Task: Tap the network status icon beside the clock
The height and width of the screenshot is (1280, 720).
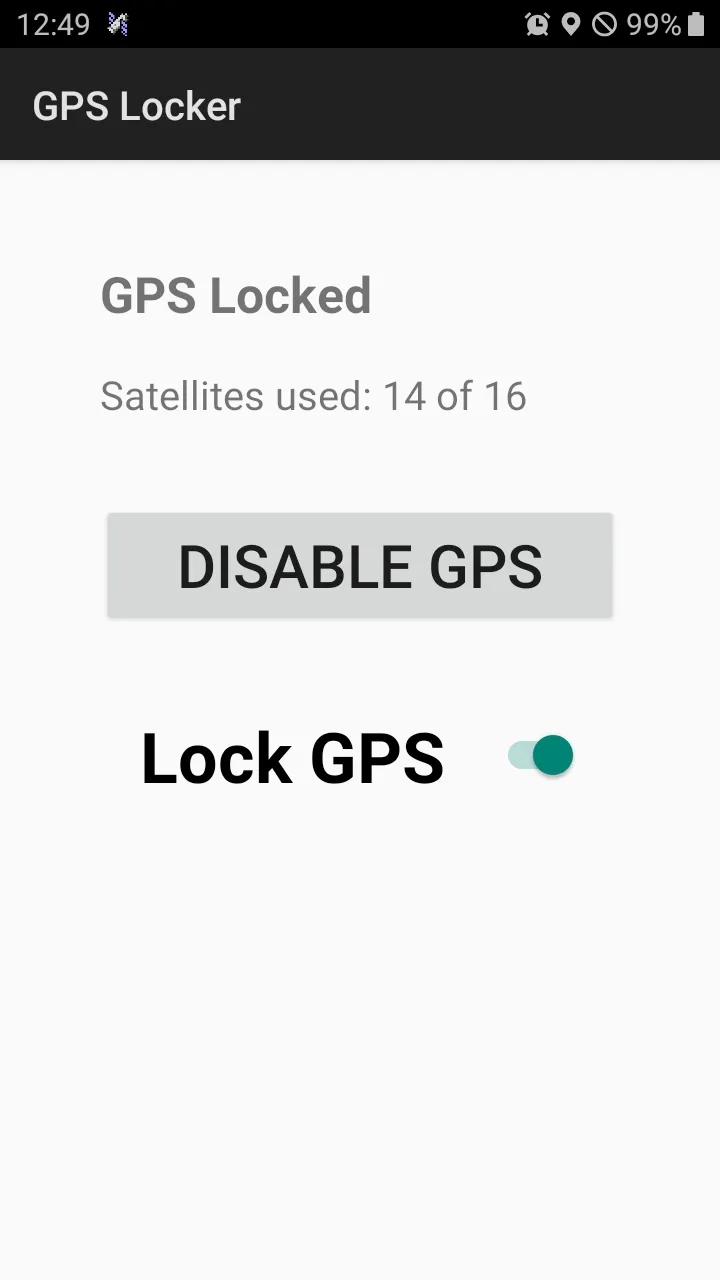Action: point(118,23)
